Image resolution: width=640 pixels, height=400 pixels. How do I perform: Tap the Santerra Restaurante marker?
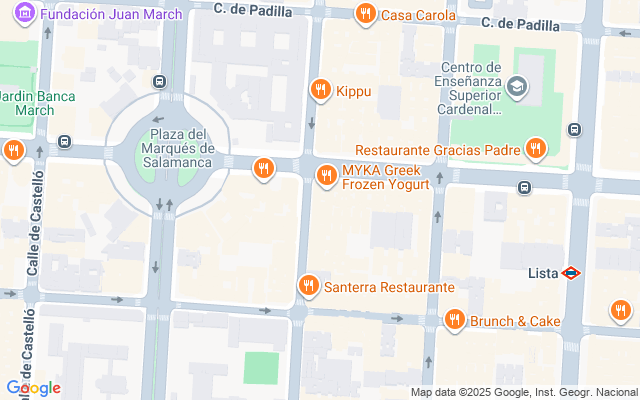point(309,287)
